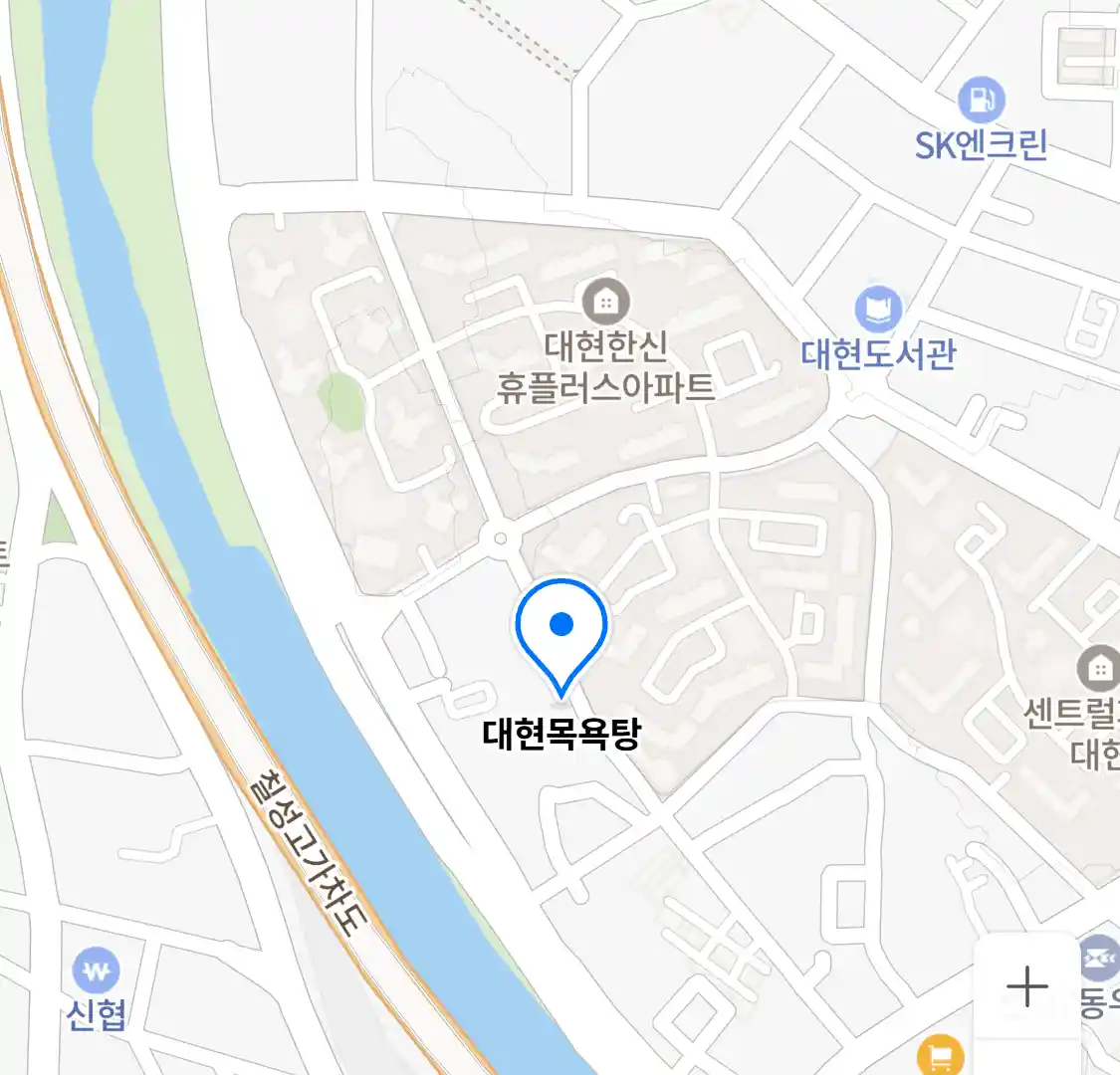Image resolution: width=1120 pixels, height=1075 pixels.
Task: Select the 대현도서관 library marker
Action: tap(878, 310)
